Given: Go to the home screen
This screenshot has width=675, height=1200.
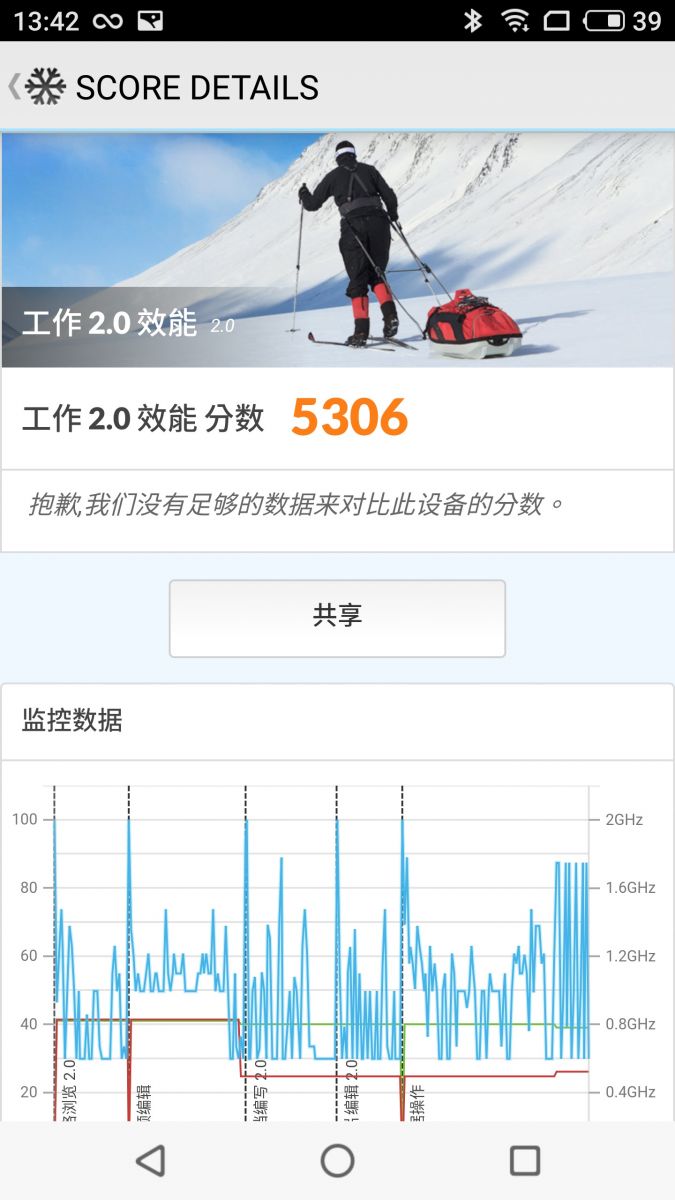Looking at the screenshot, I should point(337,1160).
